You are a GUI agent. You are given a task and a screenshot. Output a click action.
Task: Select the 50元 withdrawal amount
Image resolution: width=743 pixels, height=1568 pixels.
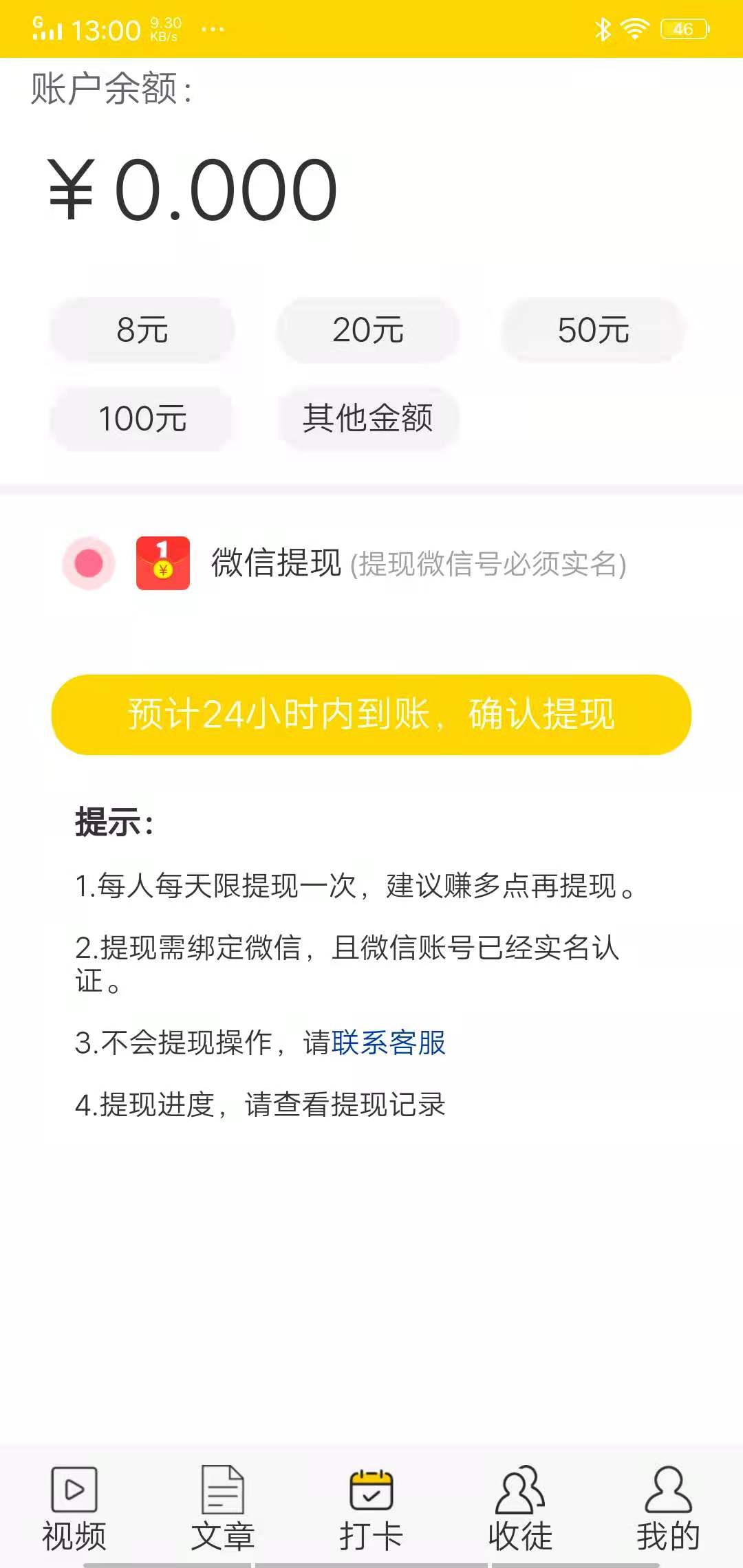pos(593,330)
